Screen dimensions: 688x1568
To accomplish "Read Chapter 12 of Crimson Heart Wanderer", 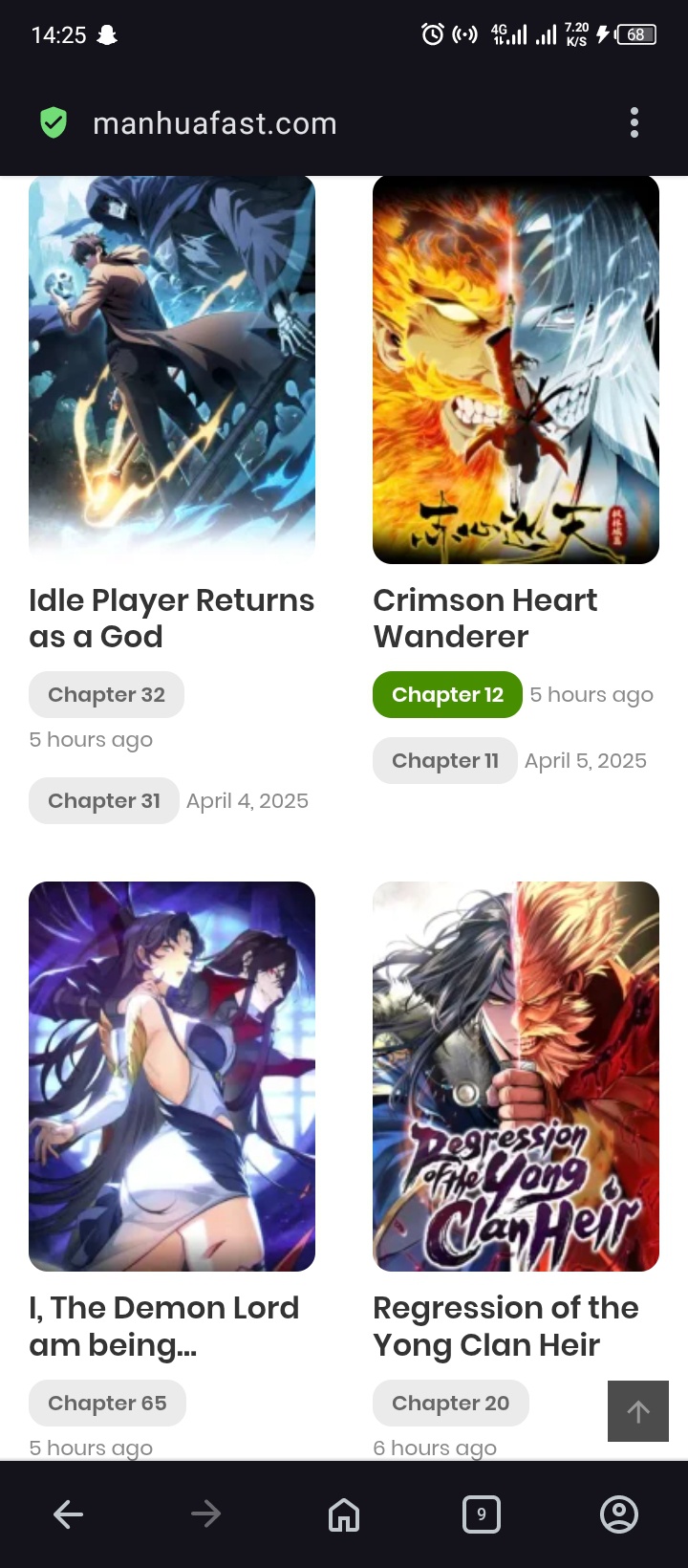I will tap(447, 694).
